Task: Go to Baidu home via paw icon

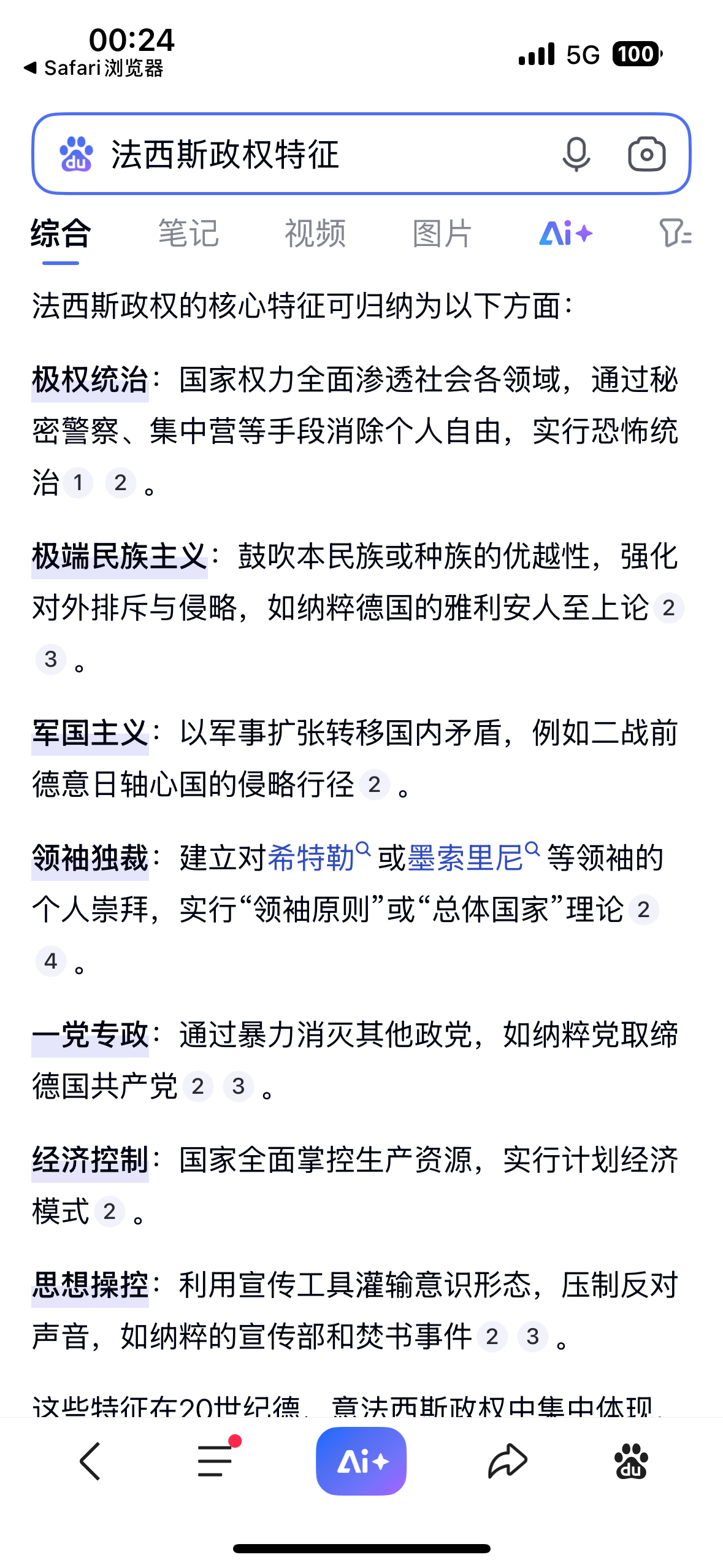Action: point(631,1461)
